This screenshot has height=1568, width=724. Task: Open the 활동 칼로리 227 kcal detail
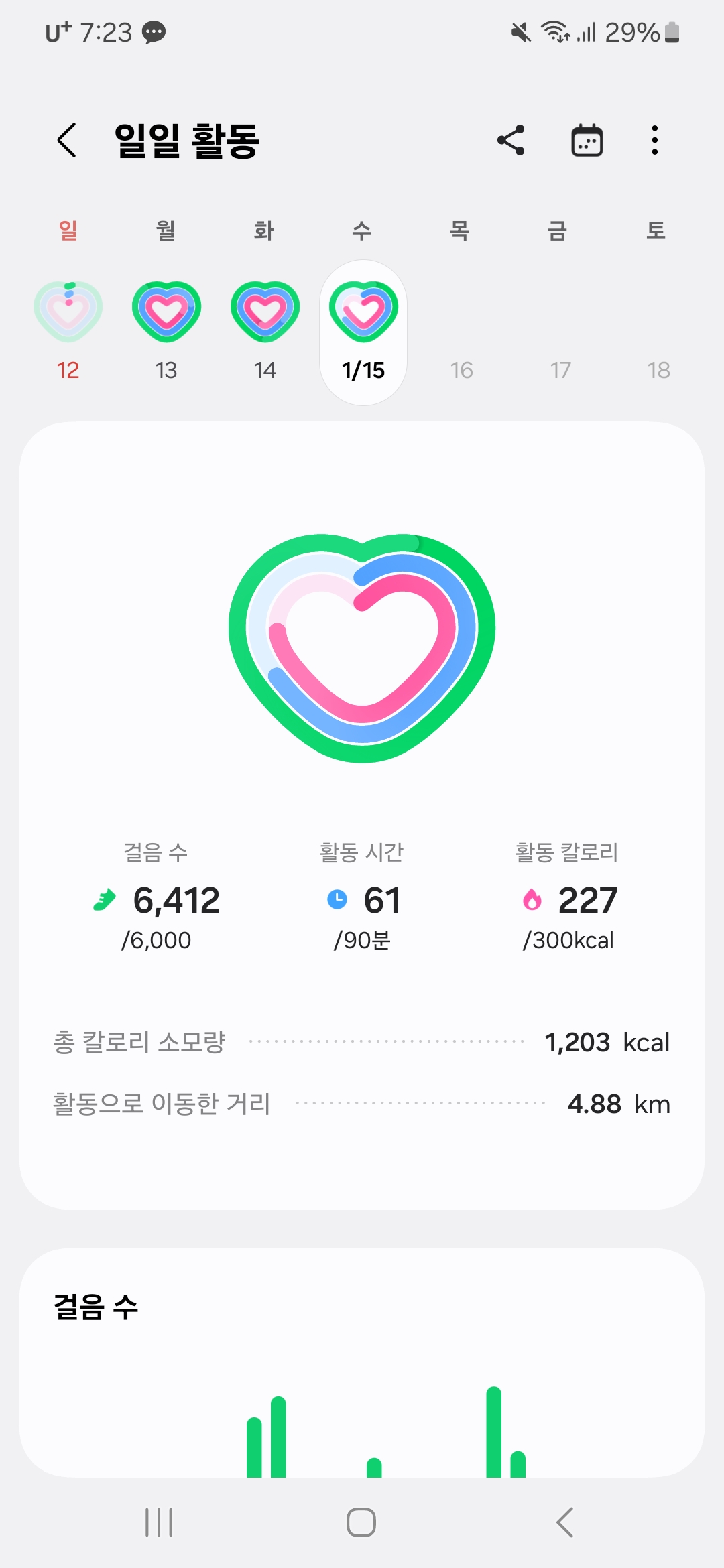click(568, 900)
